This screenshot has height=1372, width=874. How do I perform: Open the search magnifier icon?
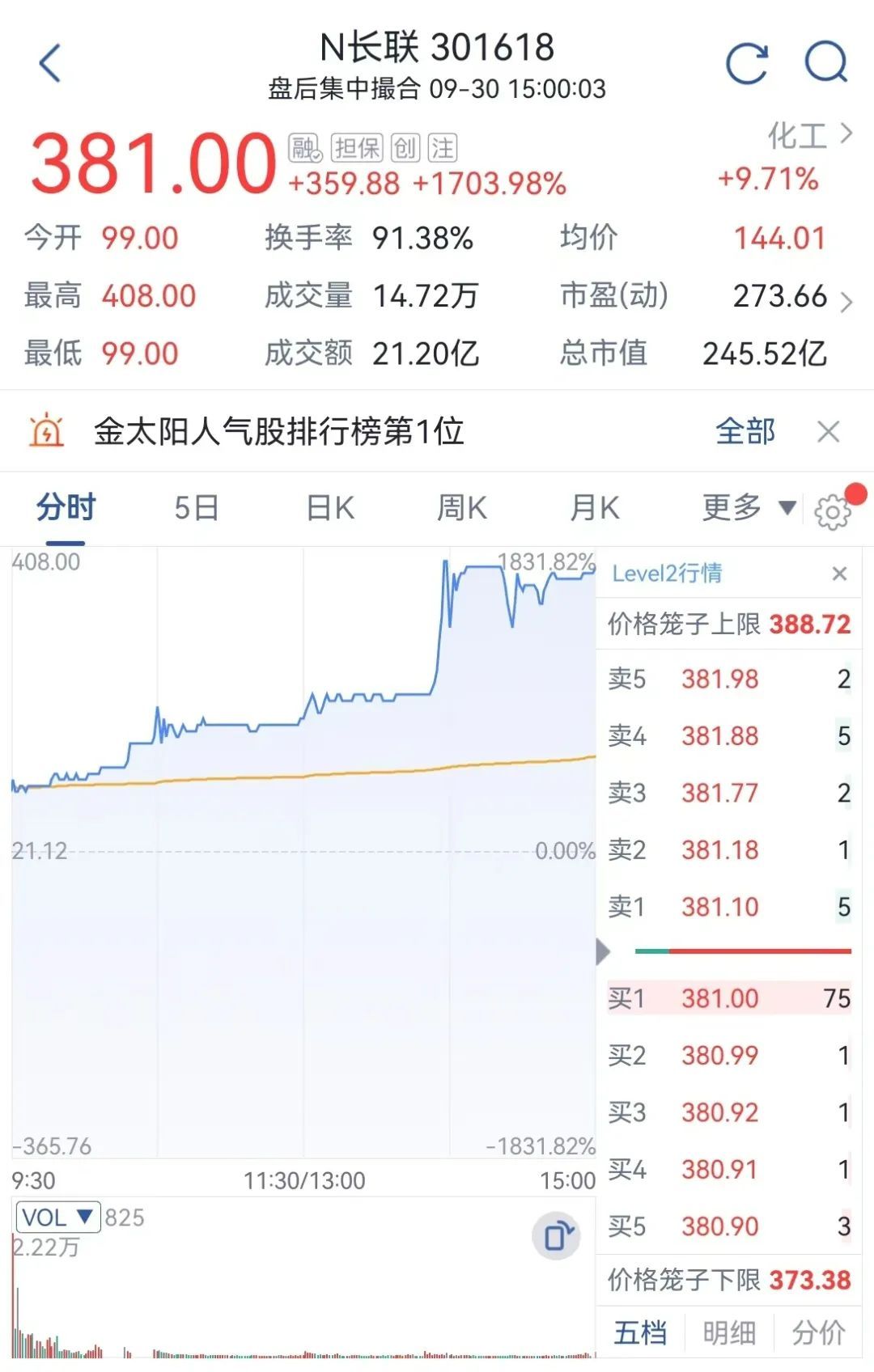826,63
